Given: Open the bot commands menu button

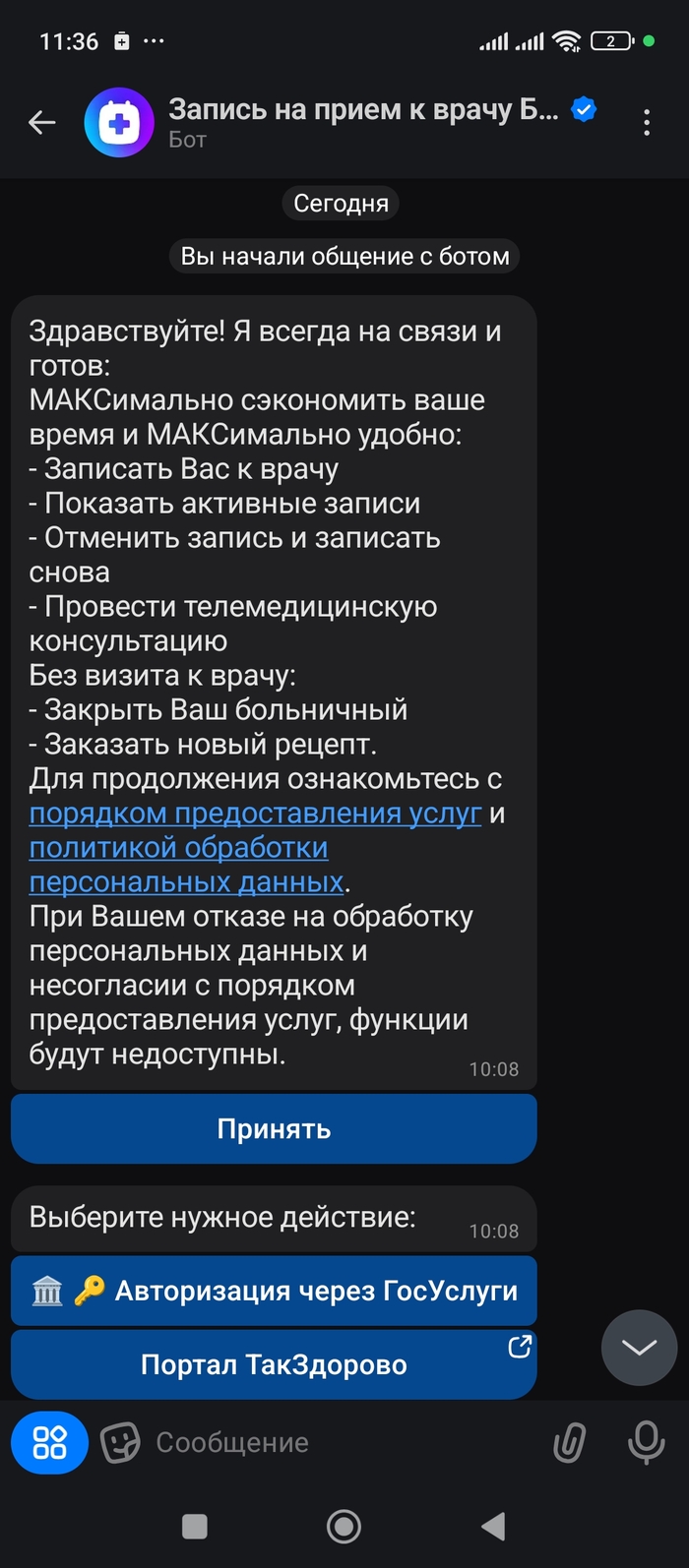Looking at the screenshot, I should (49, 1443).
